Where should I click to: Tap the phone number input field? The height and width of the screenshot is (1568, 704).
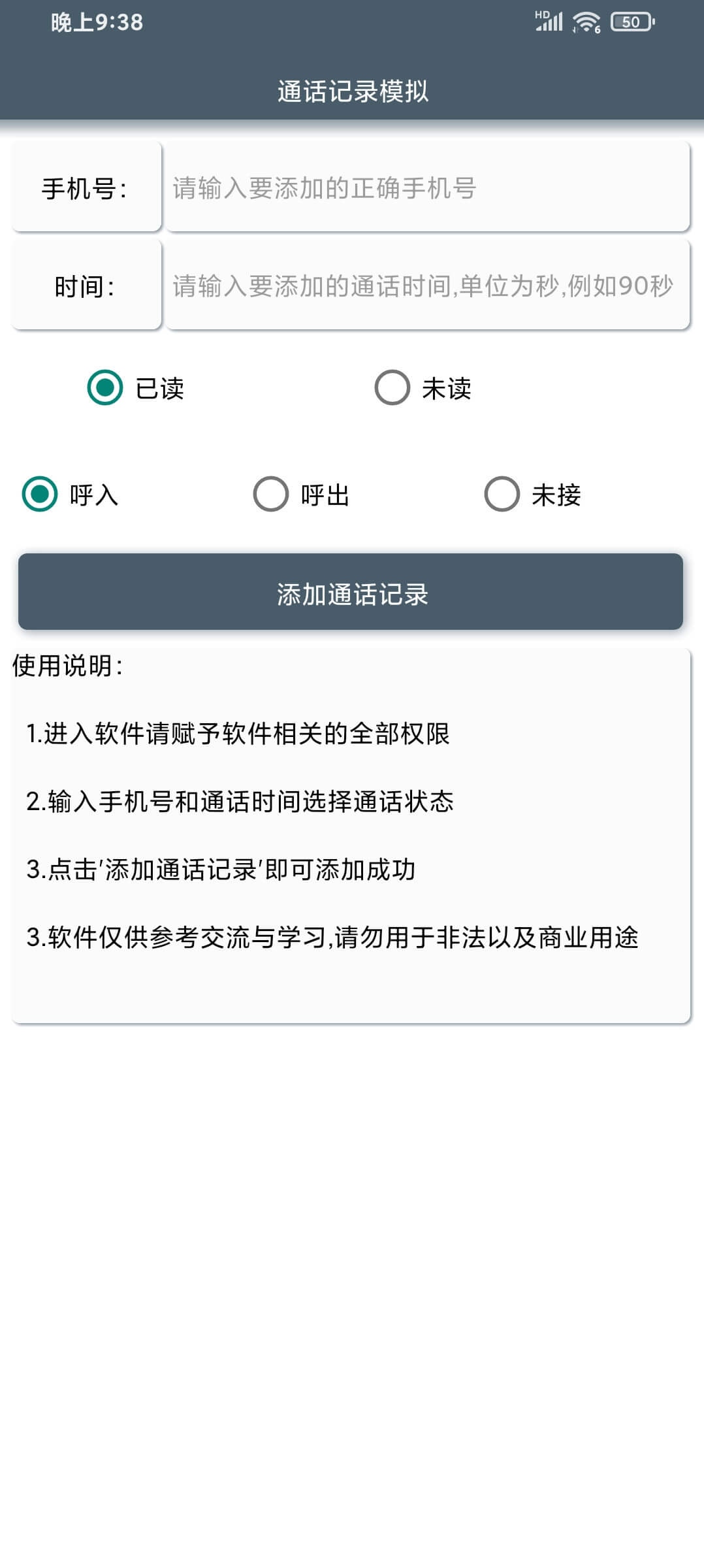tap(427, 188)
